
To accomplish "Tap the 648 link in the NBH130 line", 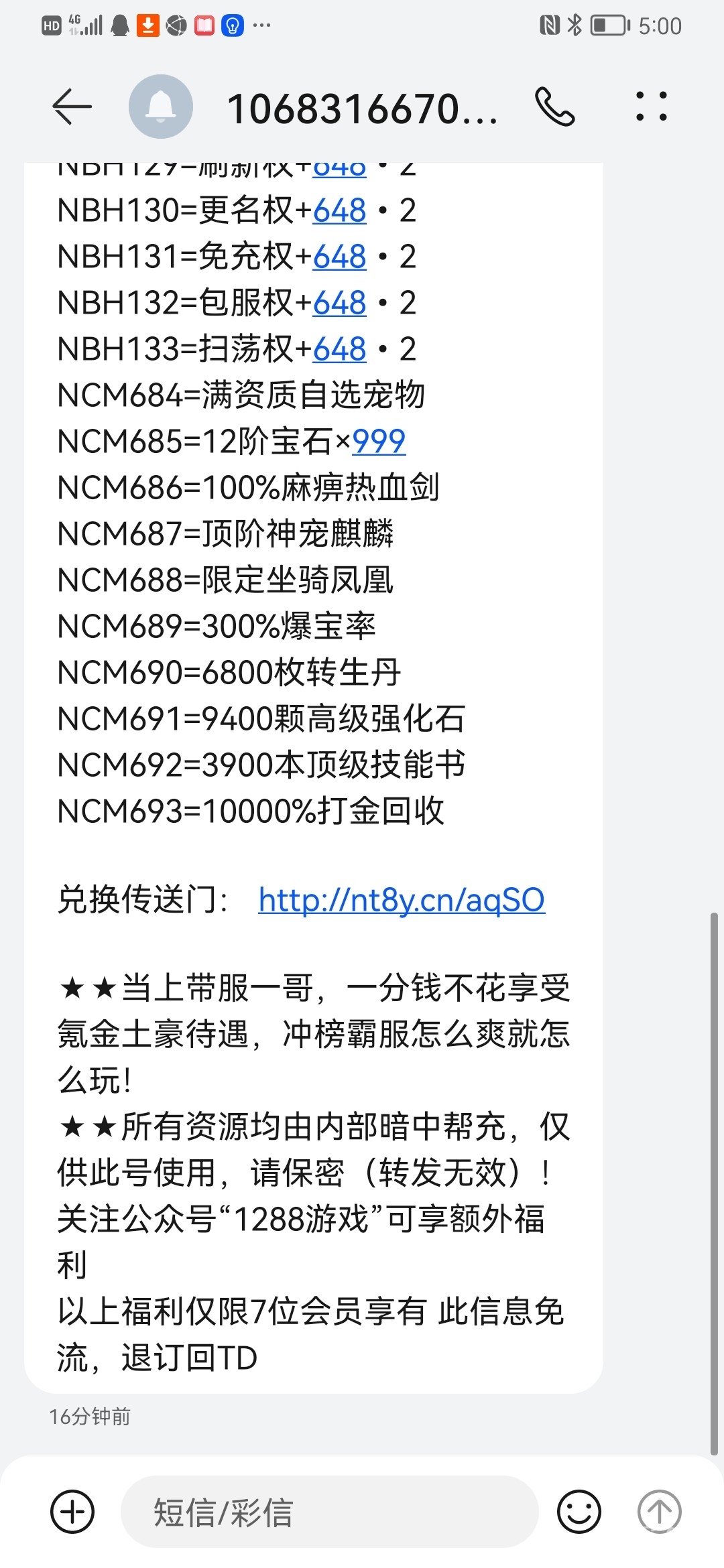I will [339, 210].
